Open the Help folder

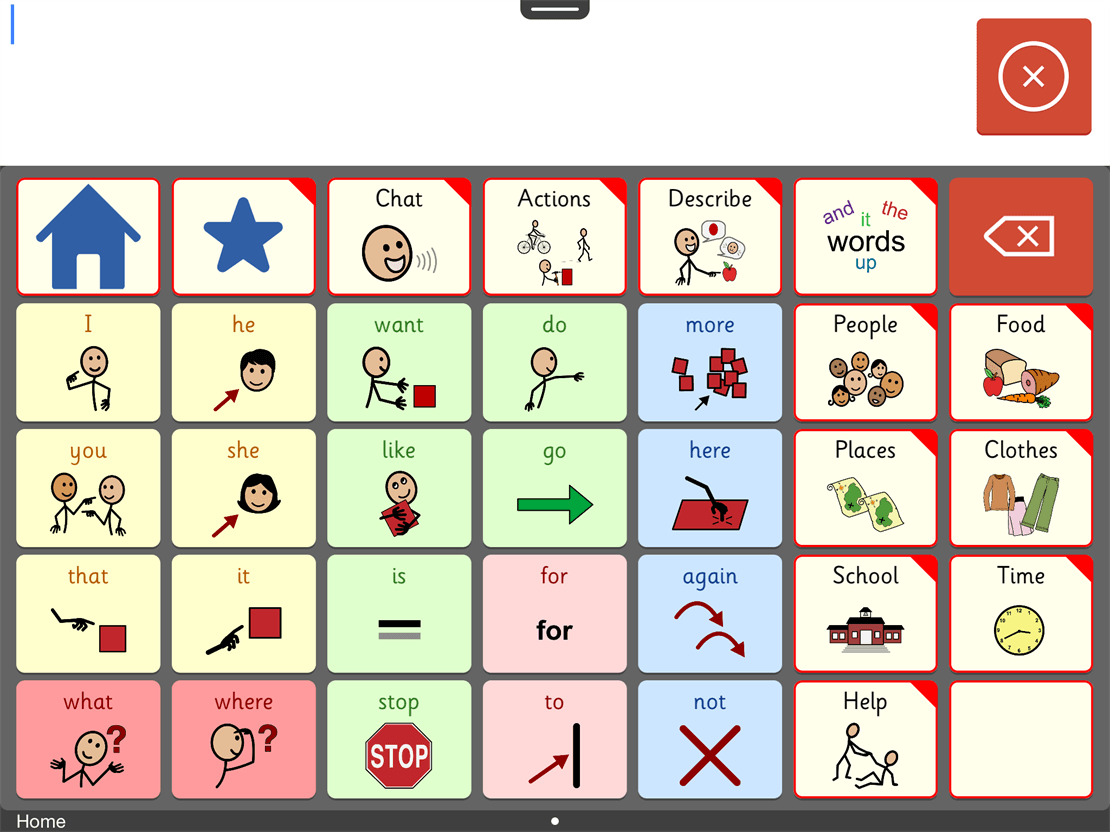coord(865,740)
